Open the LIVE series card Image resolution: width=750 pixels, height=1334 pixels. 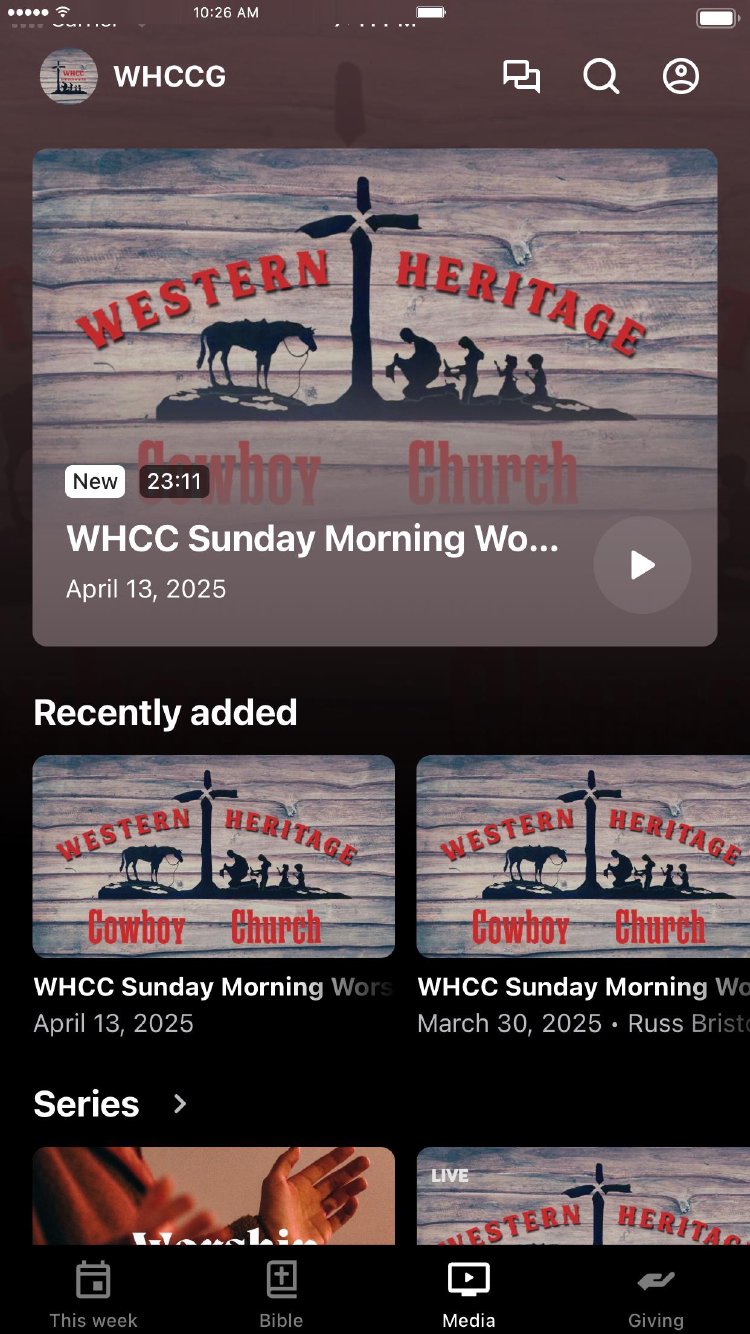pos(582,1196)
